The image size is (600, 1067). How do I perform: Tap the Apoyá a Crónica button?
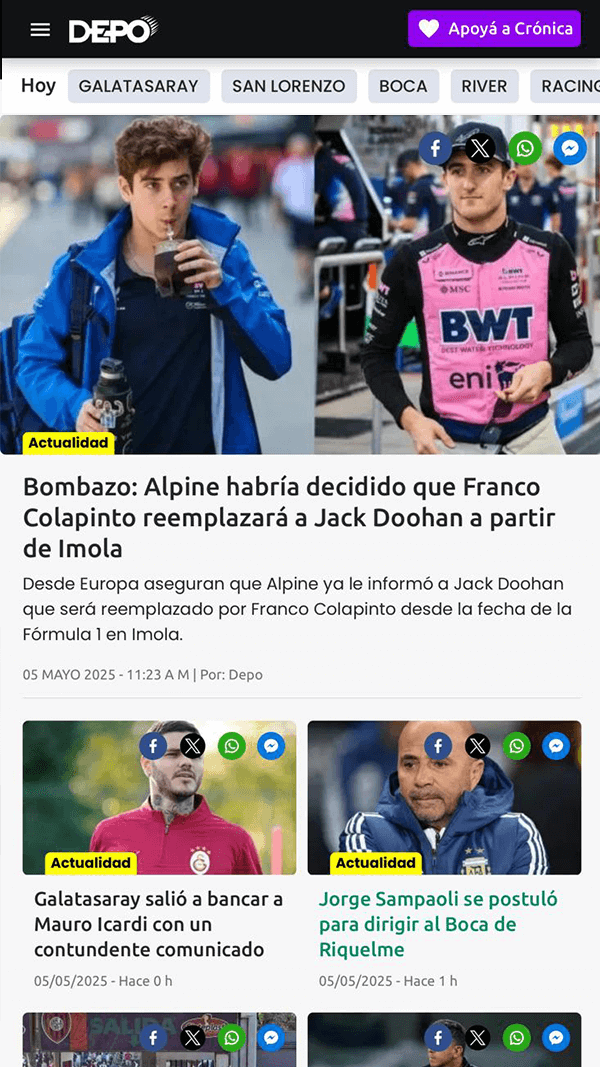click(494, 29)
